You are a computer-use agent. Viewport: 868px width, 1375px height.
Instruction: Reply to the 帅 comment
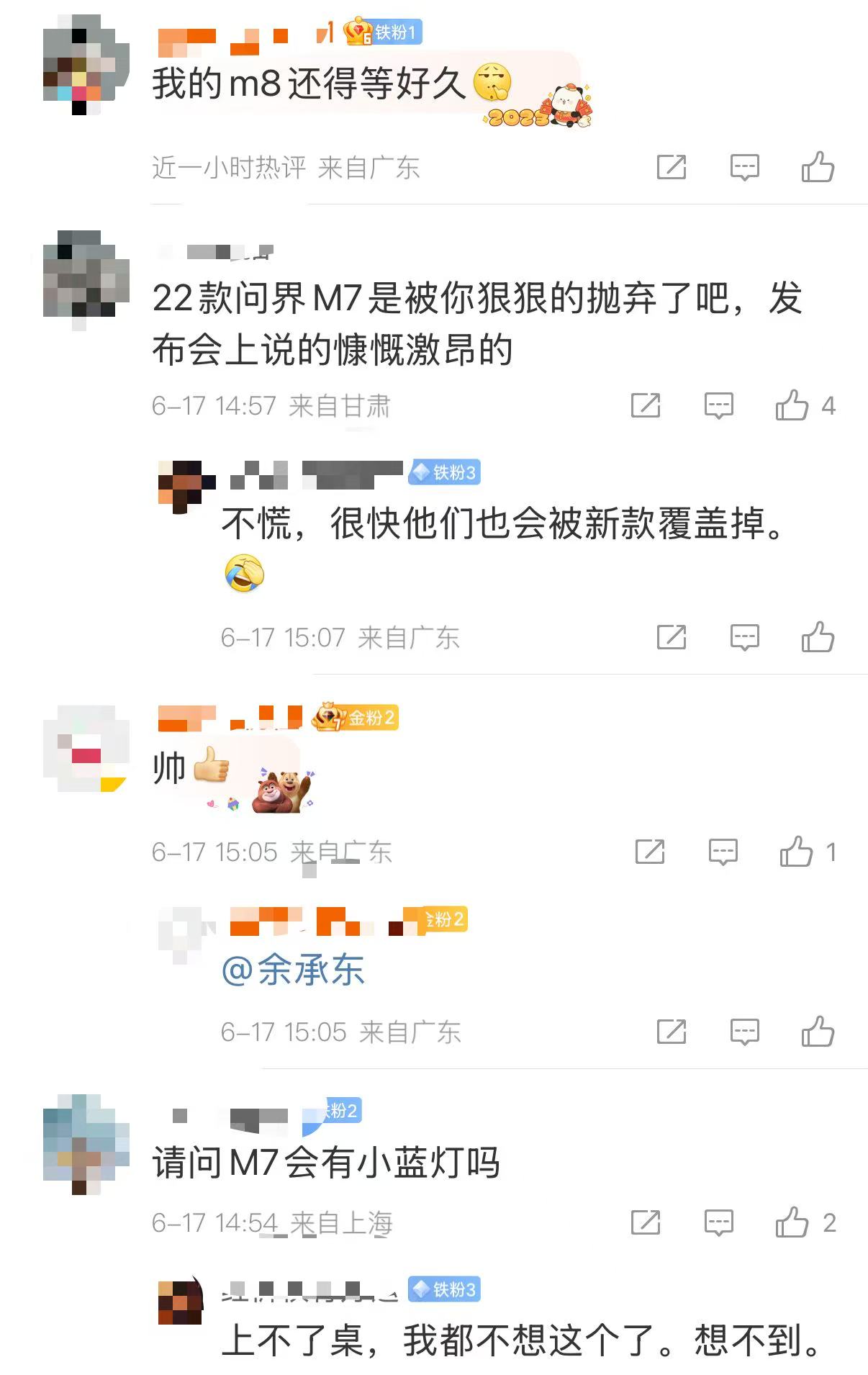pyautogui.click(x=723, y=852)
